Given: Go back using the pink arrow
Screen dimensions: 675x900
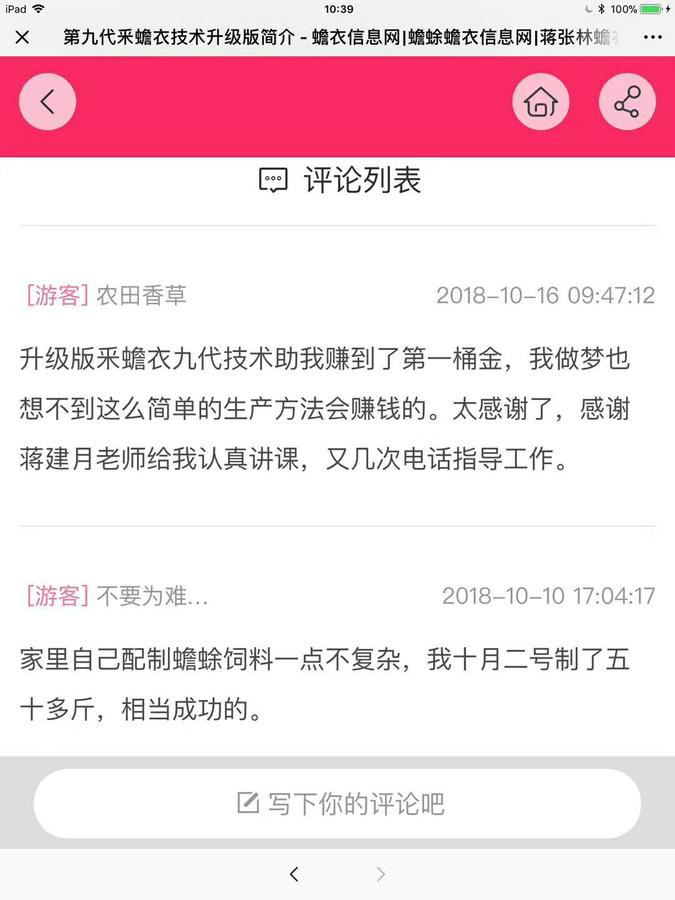Looking at the screenshot, I should [47, 102].
